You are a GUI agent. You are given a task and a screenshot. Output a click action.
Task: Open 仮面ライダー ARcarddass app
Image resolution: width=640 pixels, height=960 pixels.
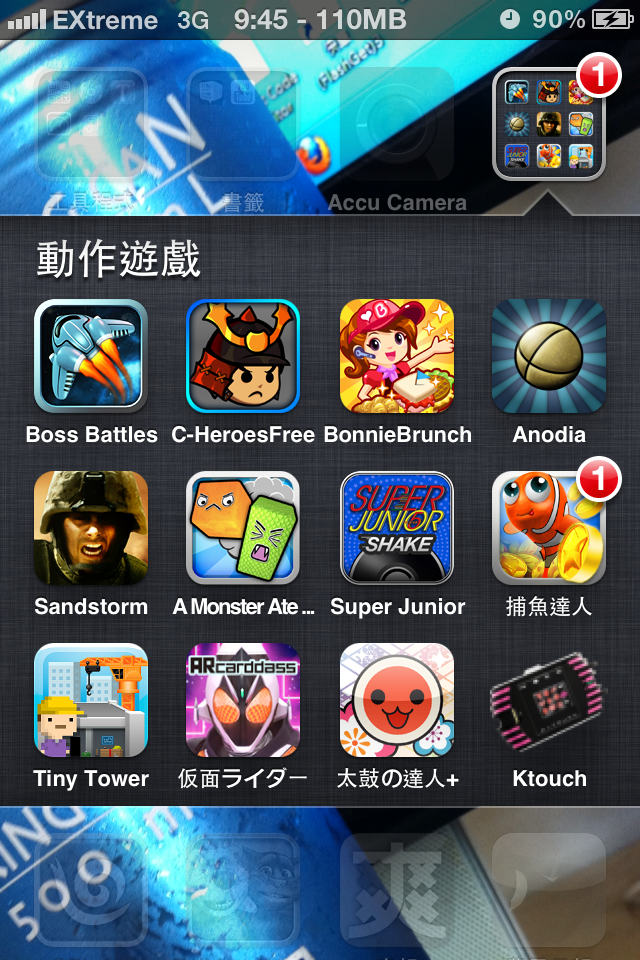(243, 700)
